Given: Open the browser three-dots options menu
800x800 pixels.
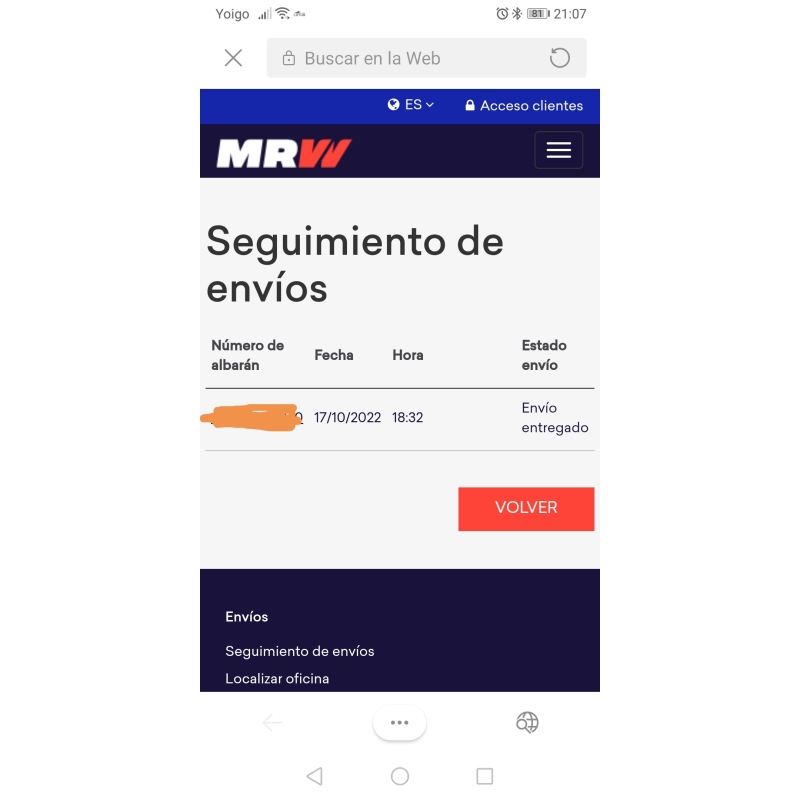Looking at the screenshot, I should tap(400, 722).
